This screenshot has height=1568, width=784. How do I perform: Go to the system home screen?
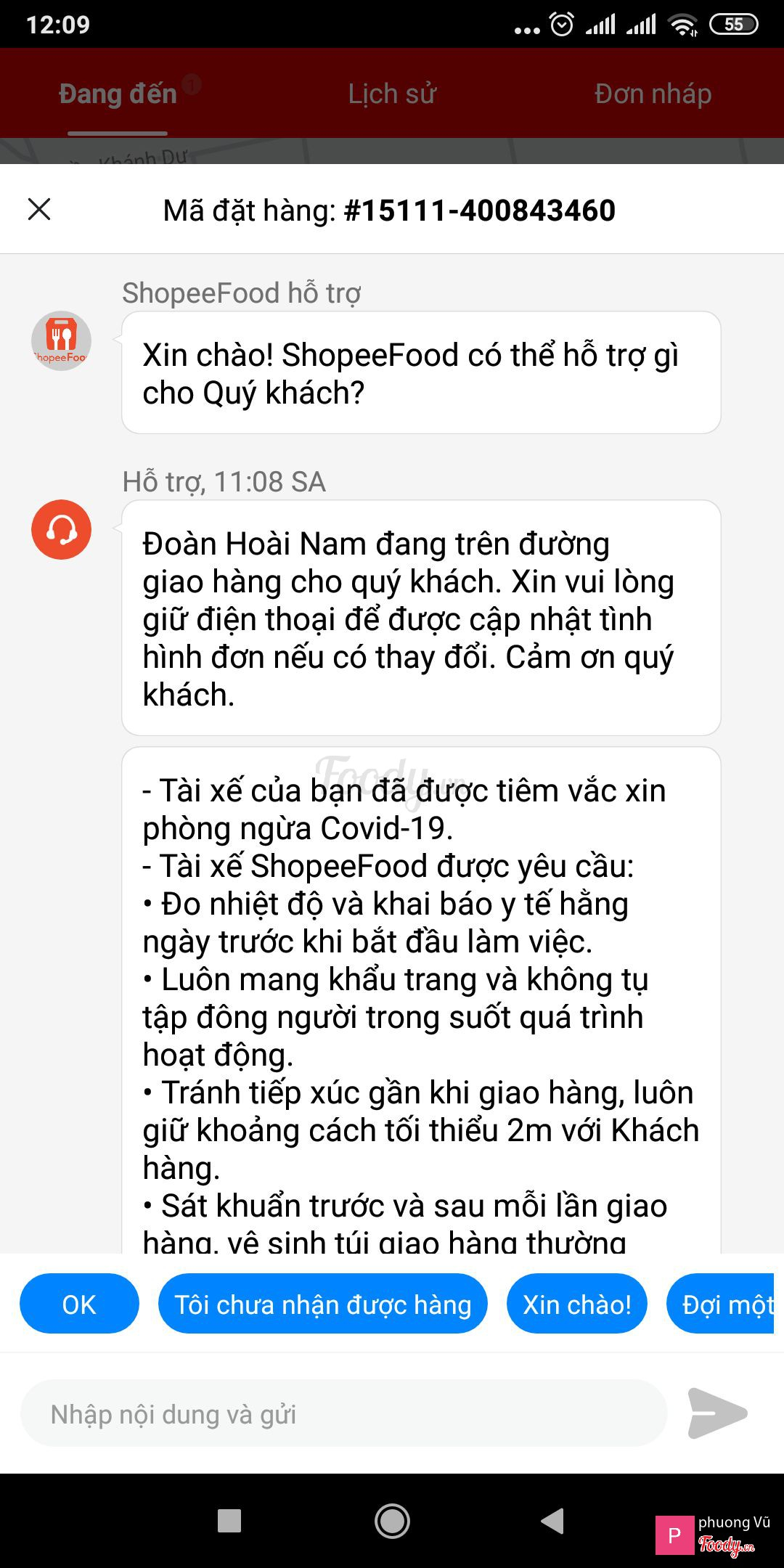point(392,1521)
